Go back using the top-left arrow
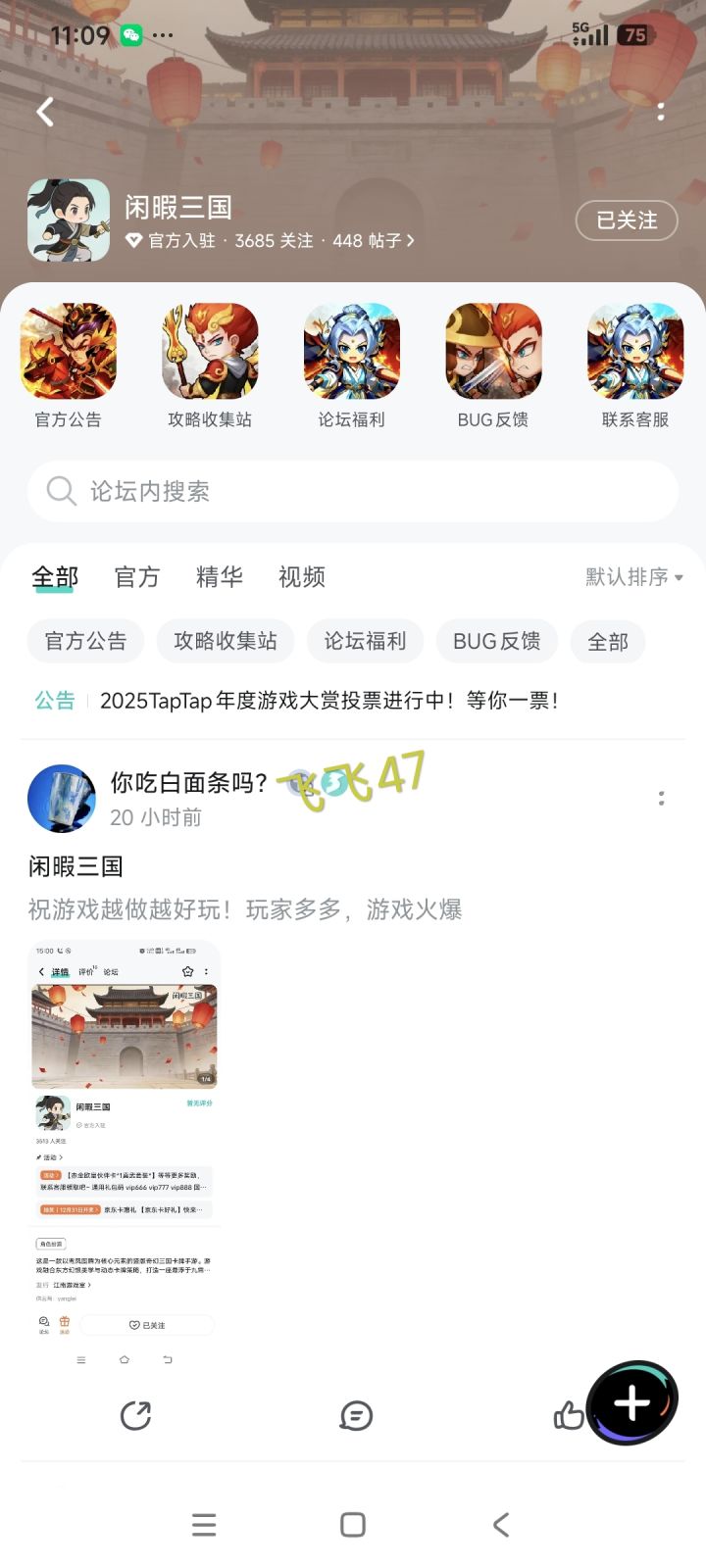706x1568 pixels. click(45, 113)
